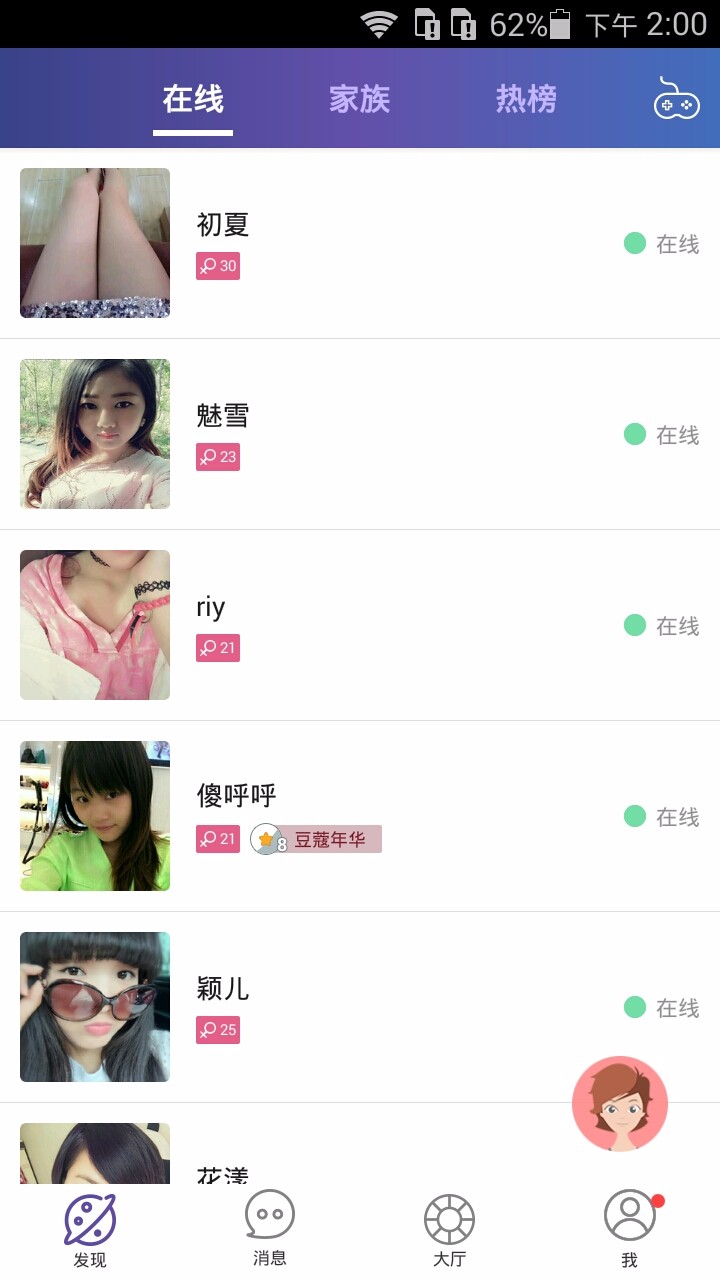The width and height of the screenshot is (720, 1280).
Task: Switch to the 热榜 tab
Action: click(x=526, y=99)
